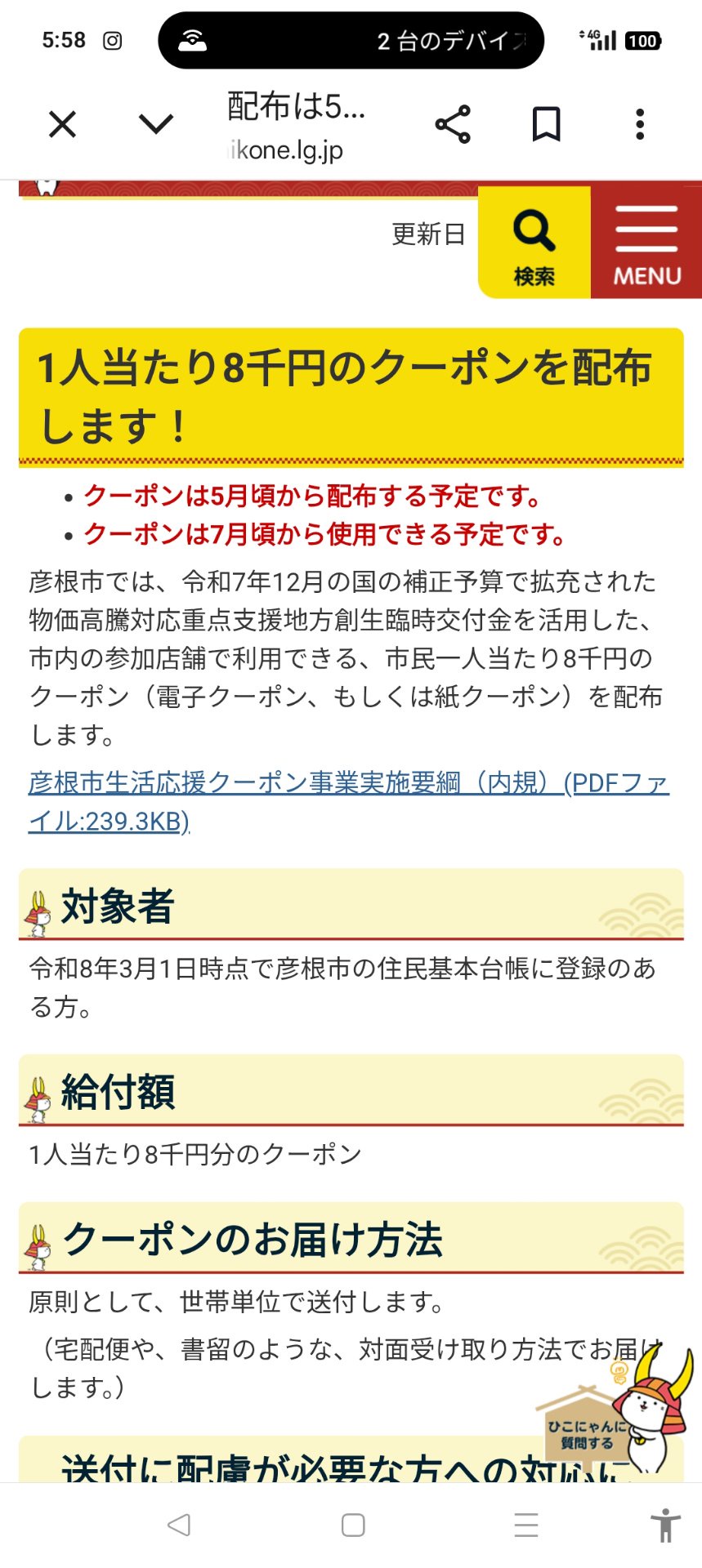Open the red MENU button

(646, 243)
